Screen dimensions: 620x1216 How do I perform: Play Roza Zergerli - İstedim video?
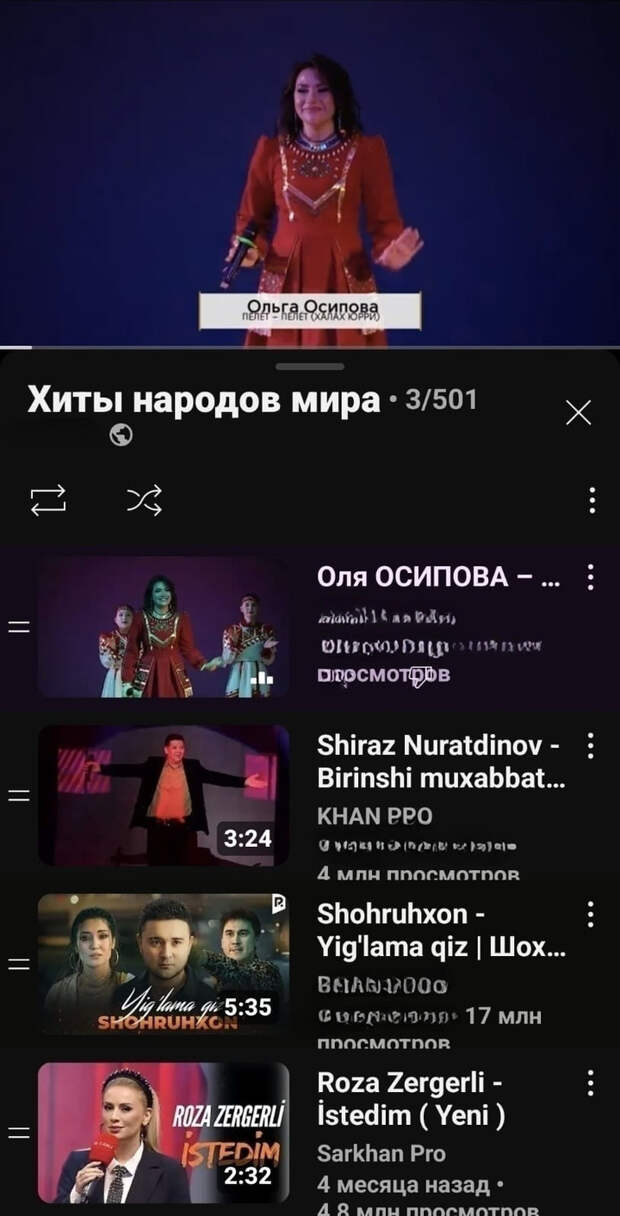tap(164, 1132)
